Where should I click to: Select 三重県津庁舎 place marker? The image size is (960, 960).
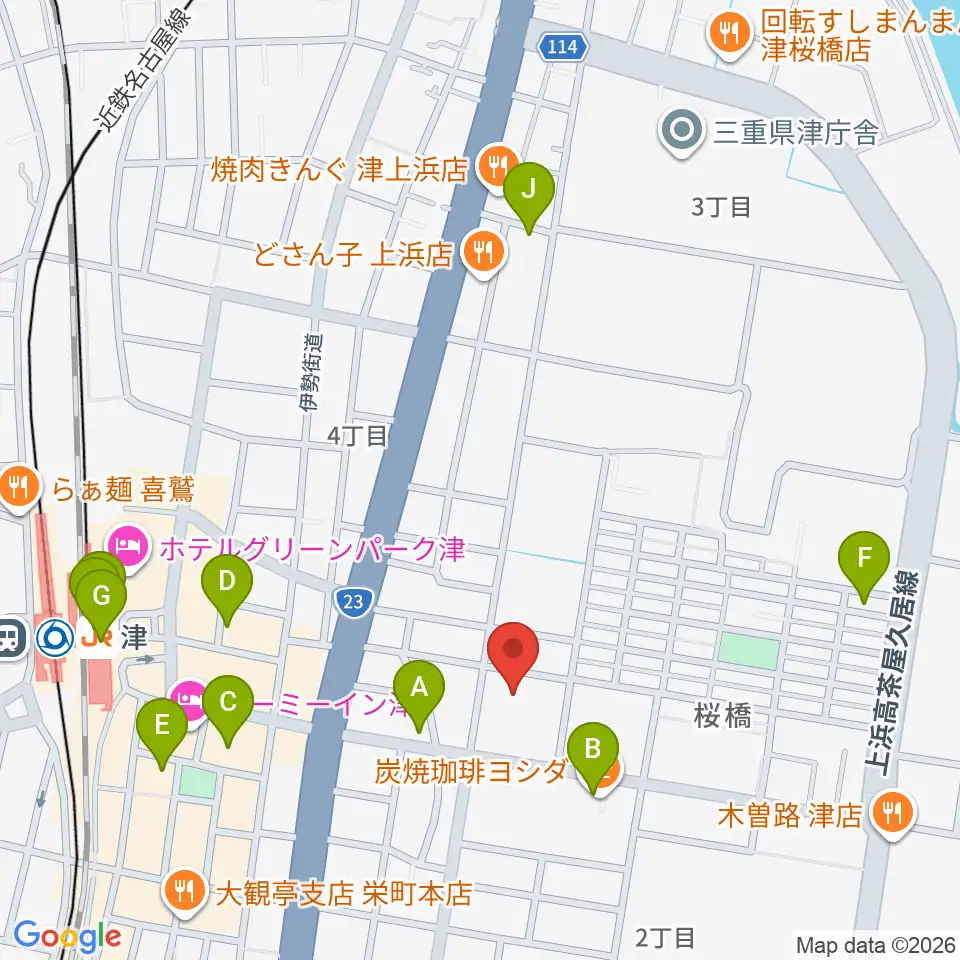(681, 132)
